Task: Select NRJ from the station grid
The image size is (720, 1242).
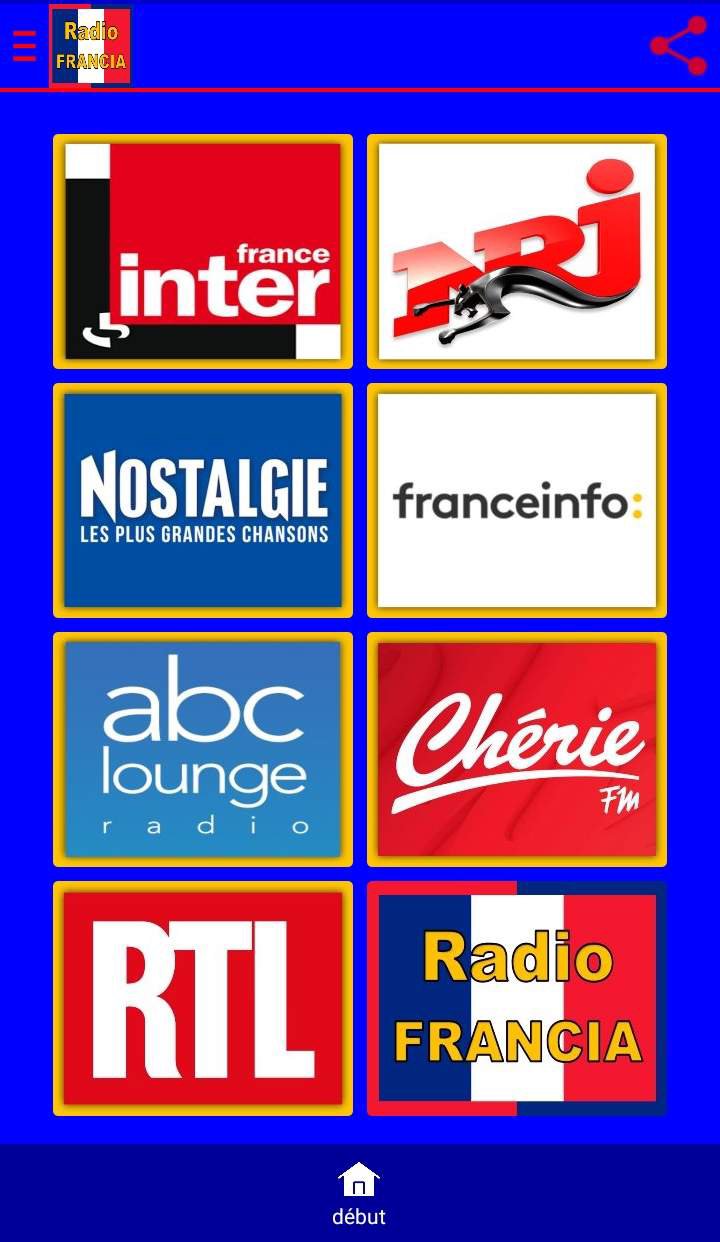Action: click(x=516, y=251)
